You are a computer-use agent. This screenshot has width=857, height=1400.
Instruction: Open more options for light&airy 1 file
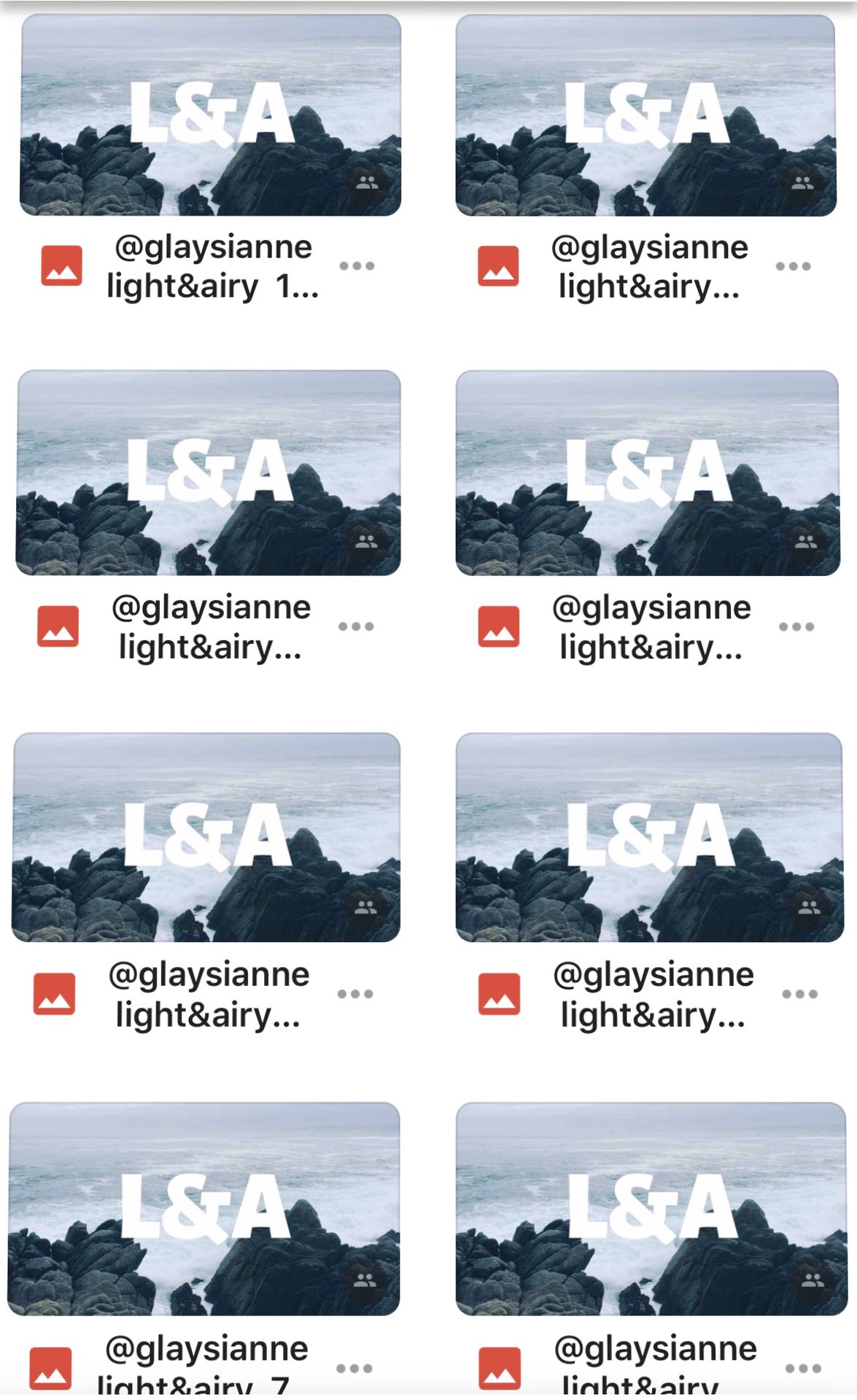357,266
